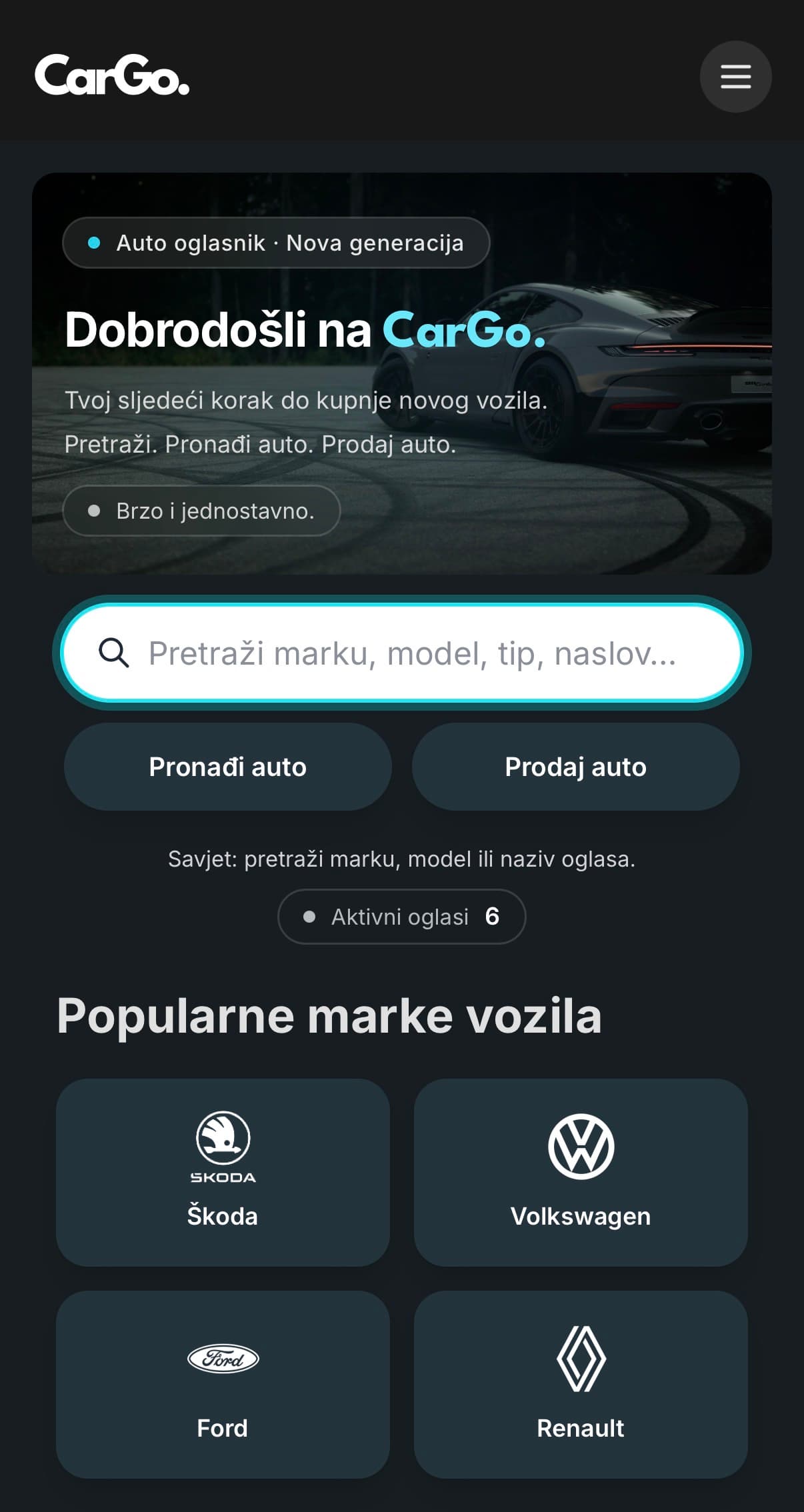Open the hamburger navigation menu
This screenshot has width=804, height=1512.
tap(735, 76)
